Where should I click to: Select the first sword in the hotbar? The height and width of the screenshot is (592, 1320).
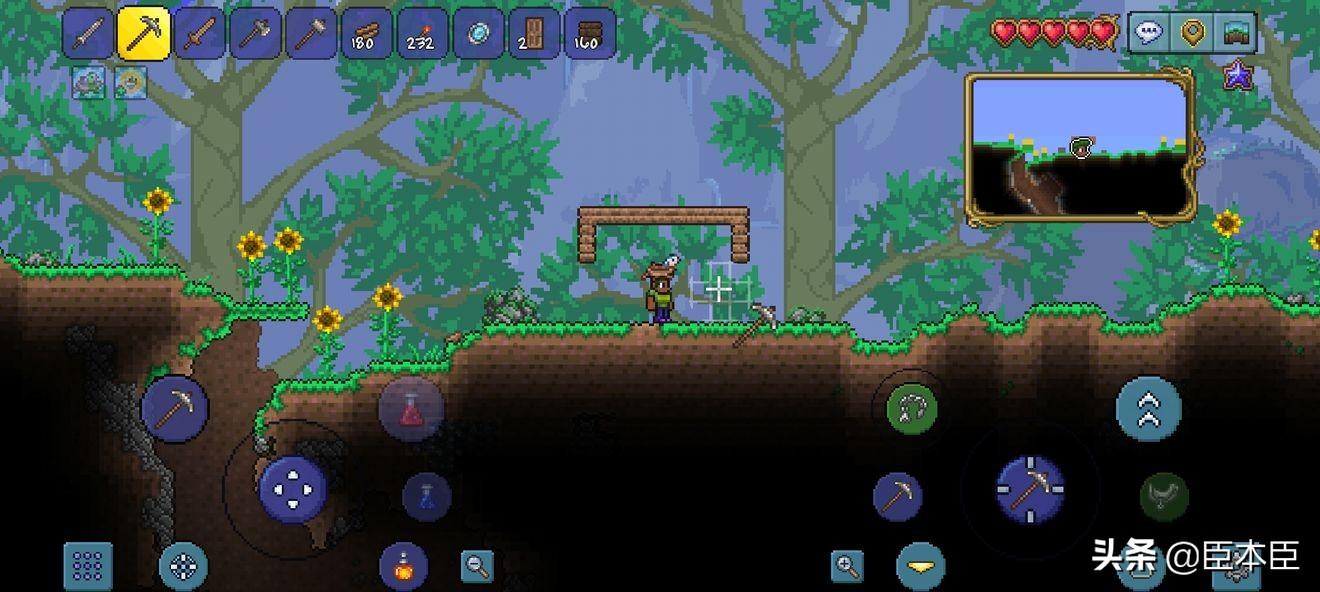coord(88,35)
